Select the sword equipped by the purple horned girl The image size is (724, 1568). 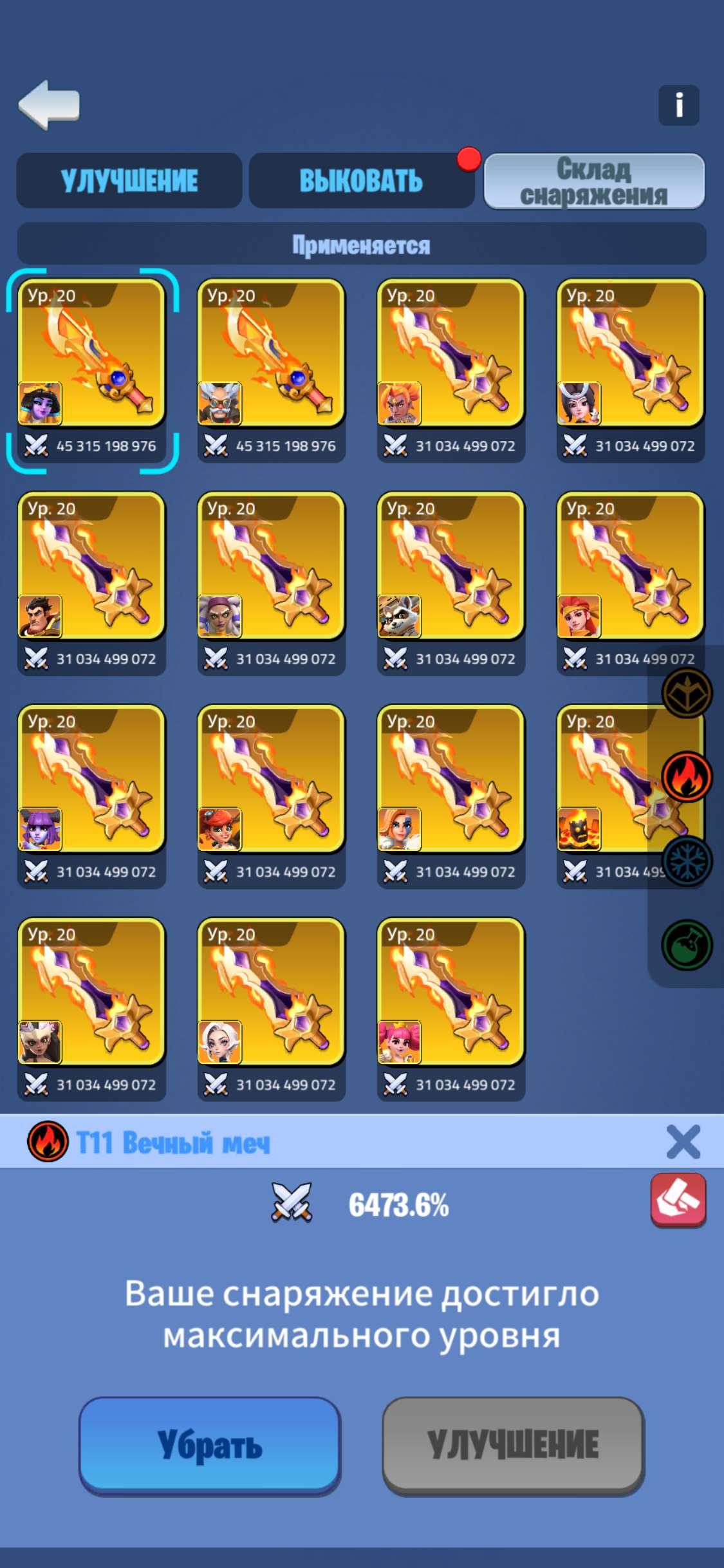coord(91,779)
